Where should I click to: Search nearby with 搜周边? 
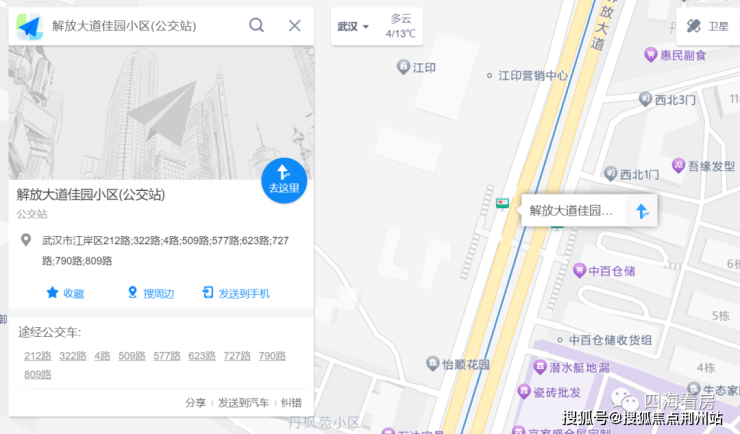[x=151, y=293]
